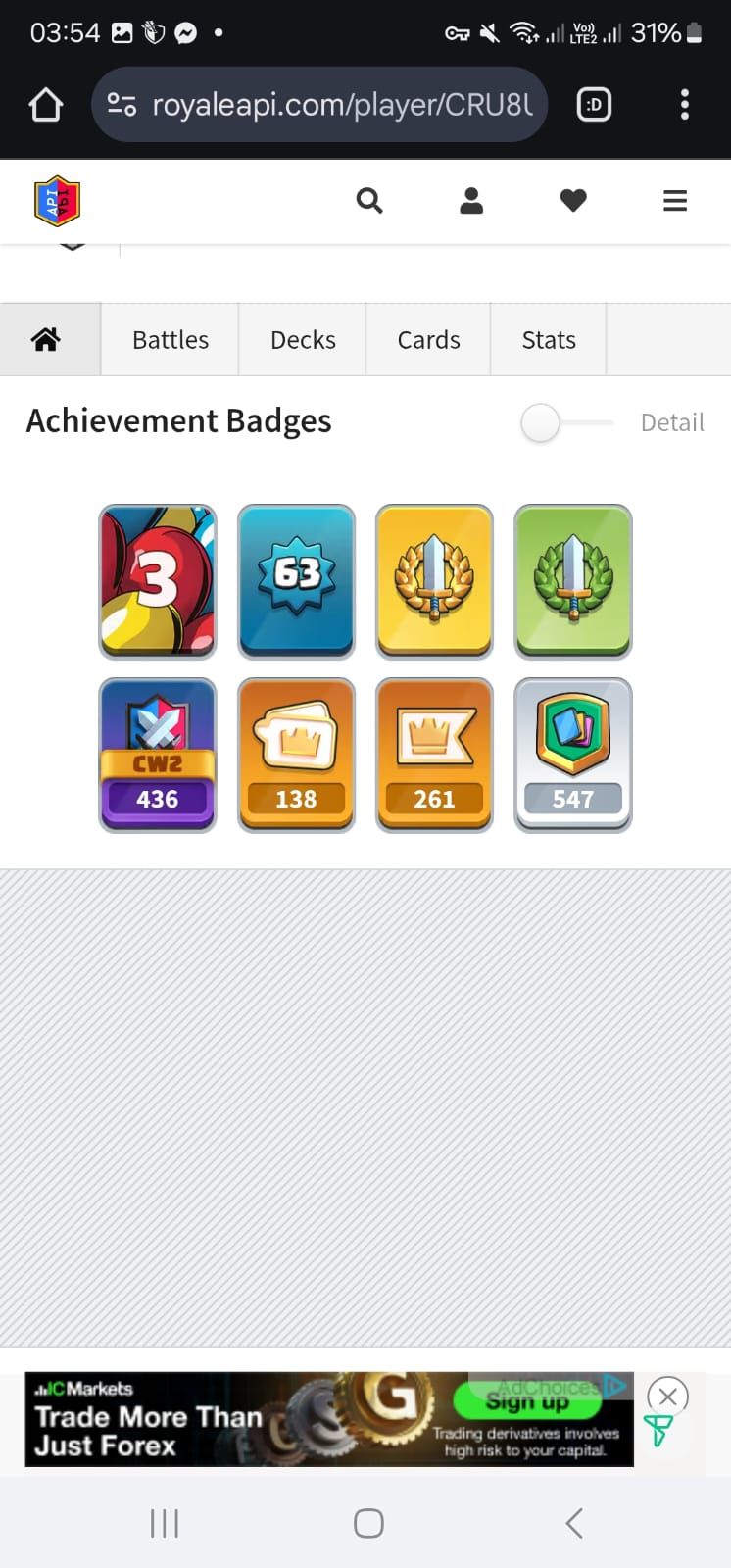The width and height of the screenshot is (731, 1568).
Task: Open the user account icon
Action: point(471,201)
